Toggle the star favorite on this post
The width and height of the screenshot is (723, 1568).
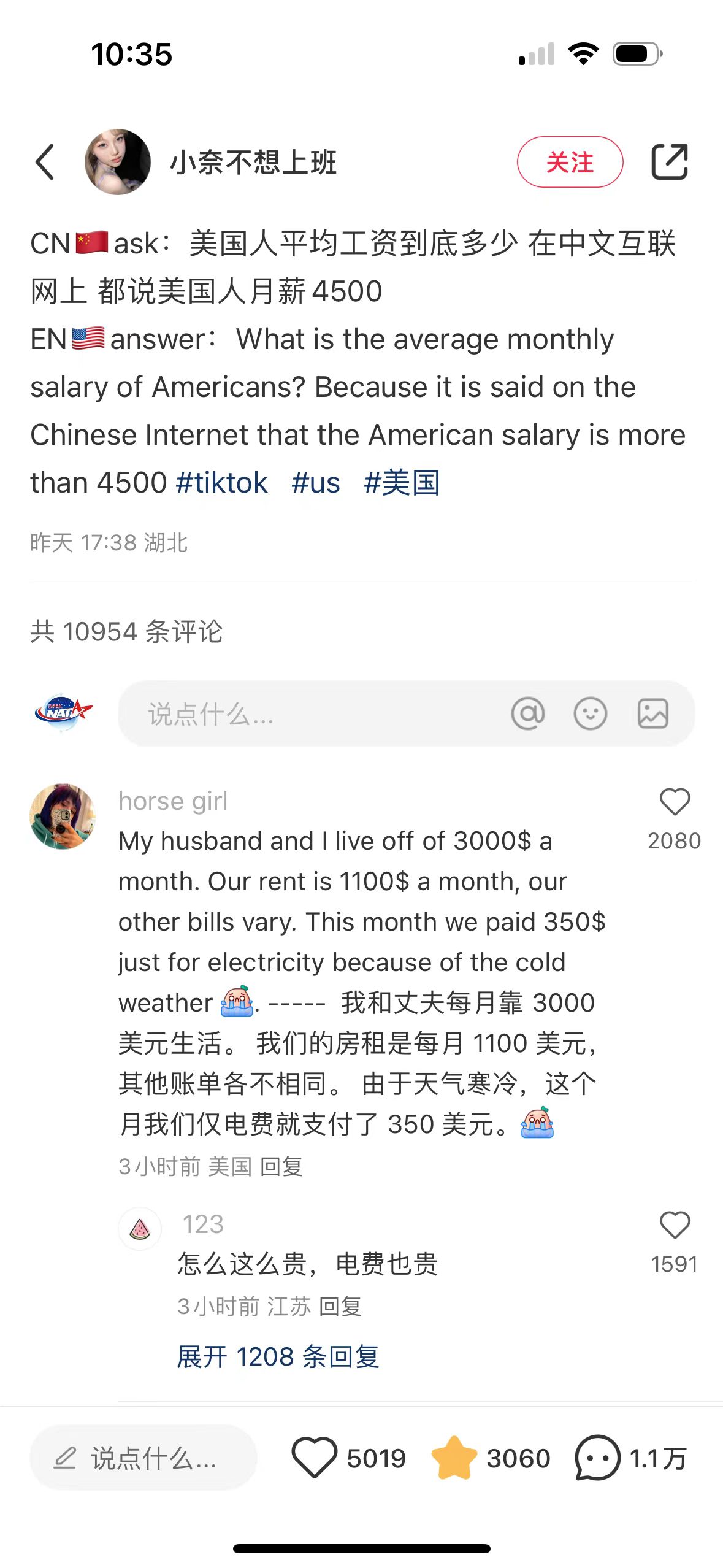454,1458
